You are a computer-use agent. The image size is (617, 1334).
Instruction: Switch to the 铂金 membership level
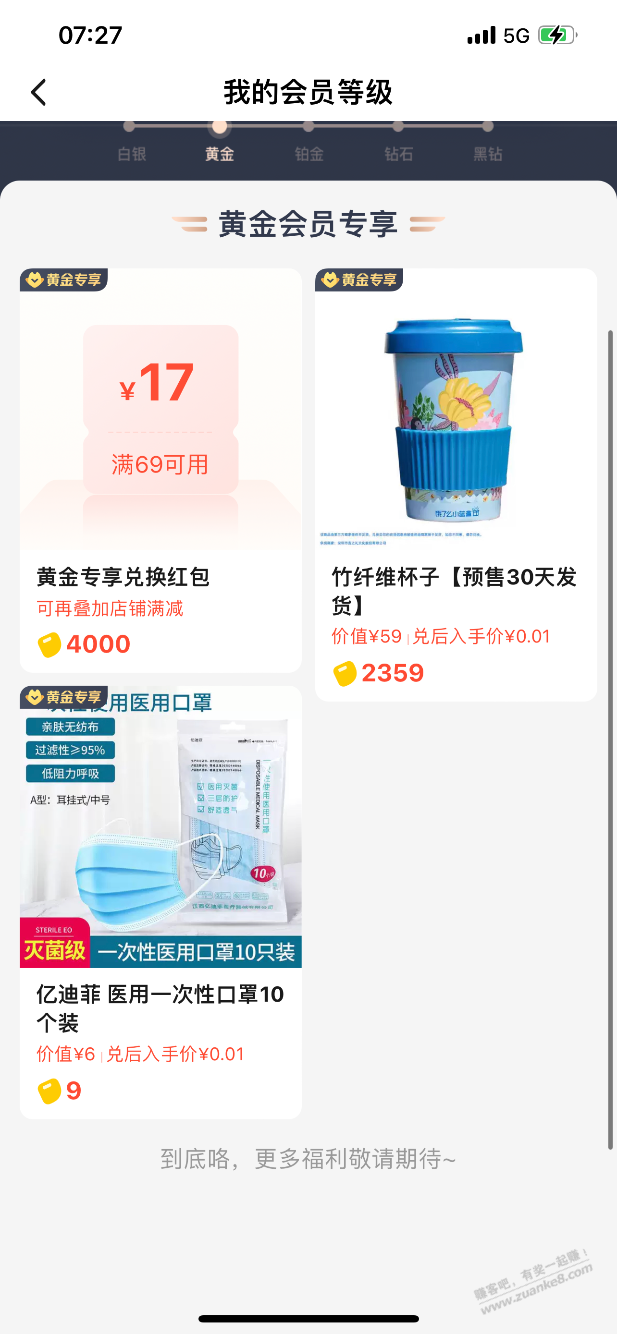tap(308, 153)
